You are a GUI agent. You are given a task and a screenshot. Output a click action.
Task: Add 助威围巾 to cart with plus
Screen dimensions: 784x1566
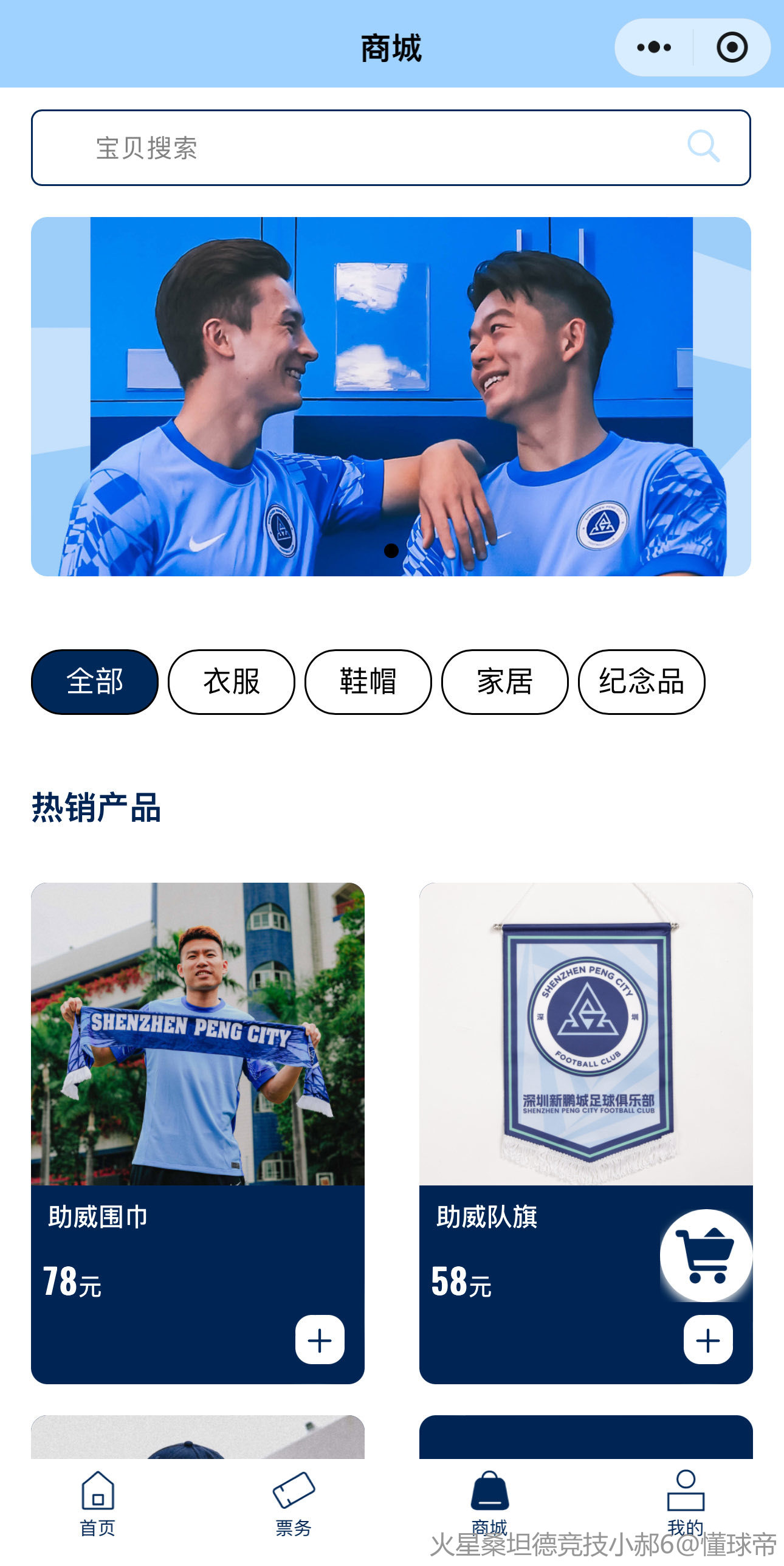click(320, 1340)
